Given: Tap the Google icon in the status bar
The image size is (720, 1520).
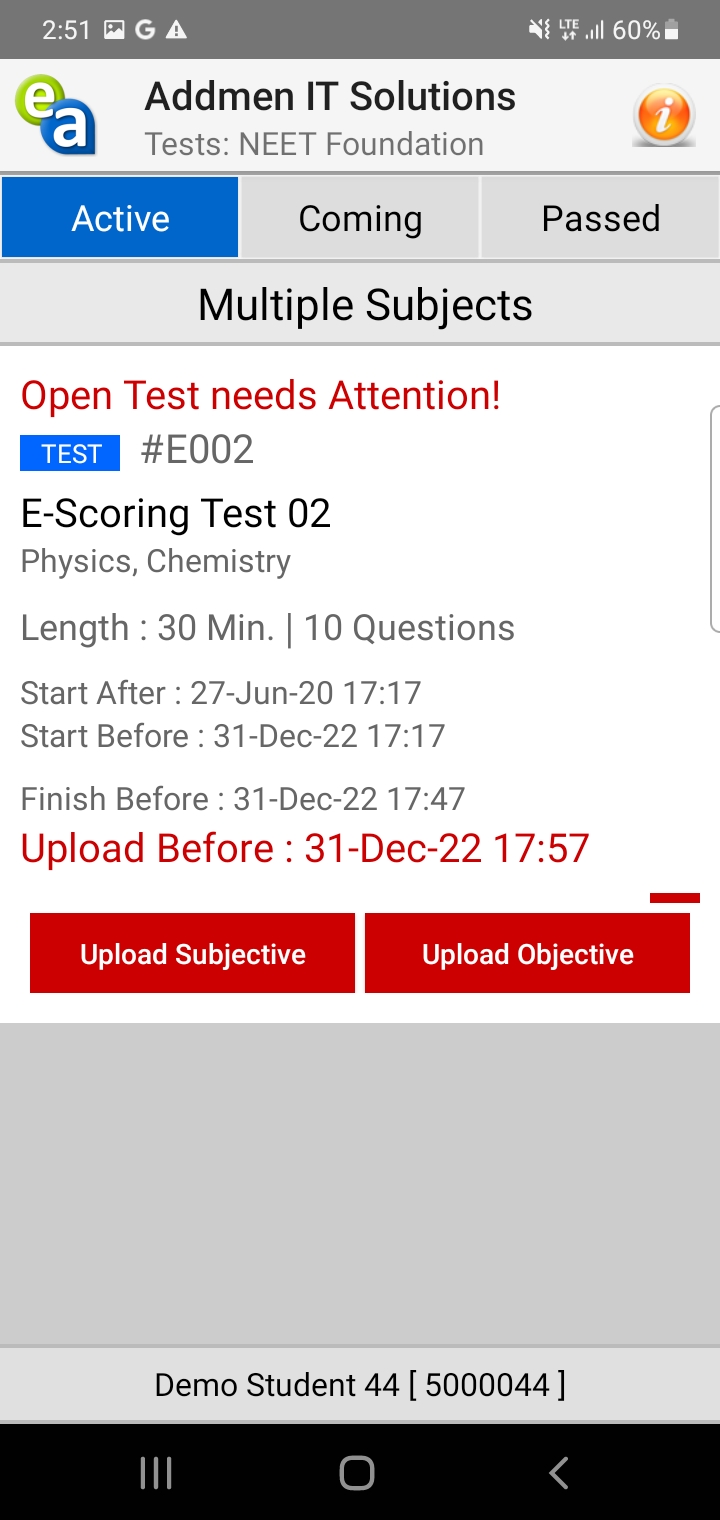Looking at the screenshot, I should click(x=144, y=29).
